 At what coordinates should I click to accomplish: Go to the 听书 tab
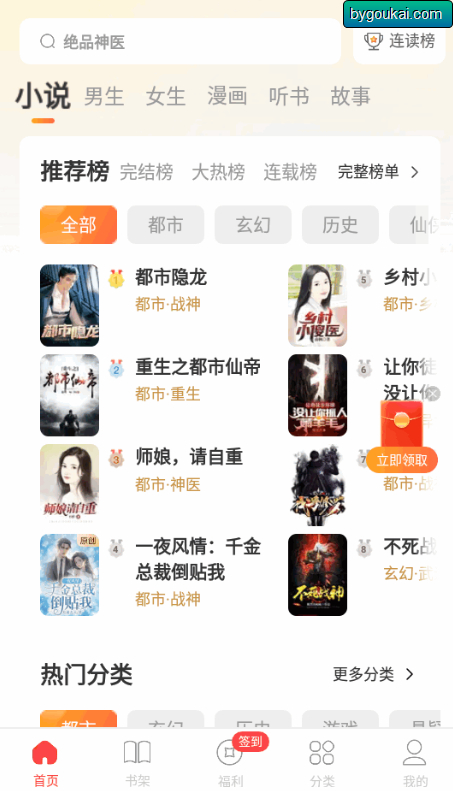[x=289, y=96]
